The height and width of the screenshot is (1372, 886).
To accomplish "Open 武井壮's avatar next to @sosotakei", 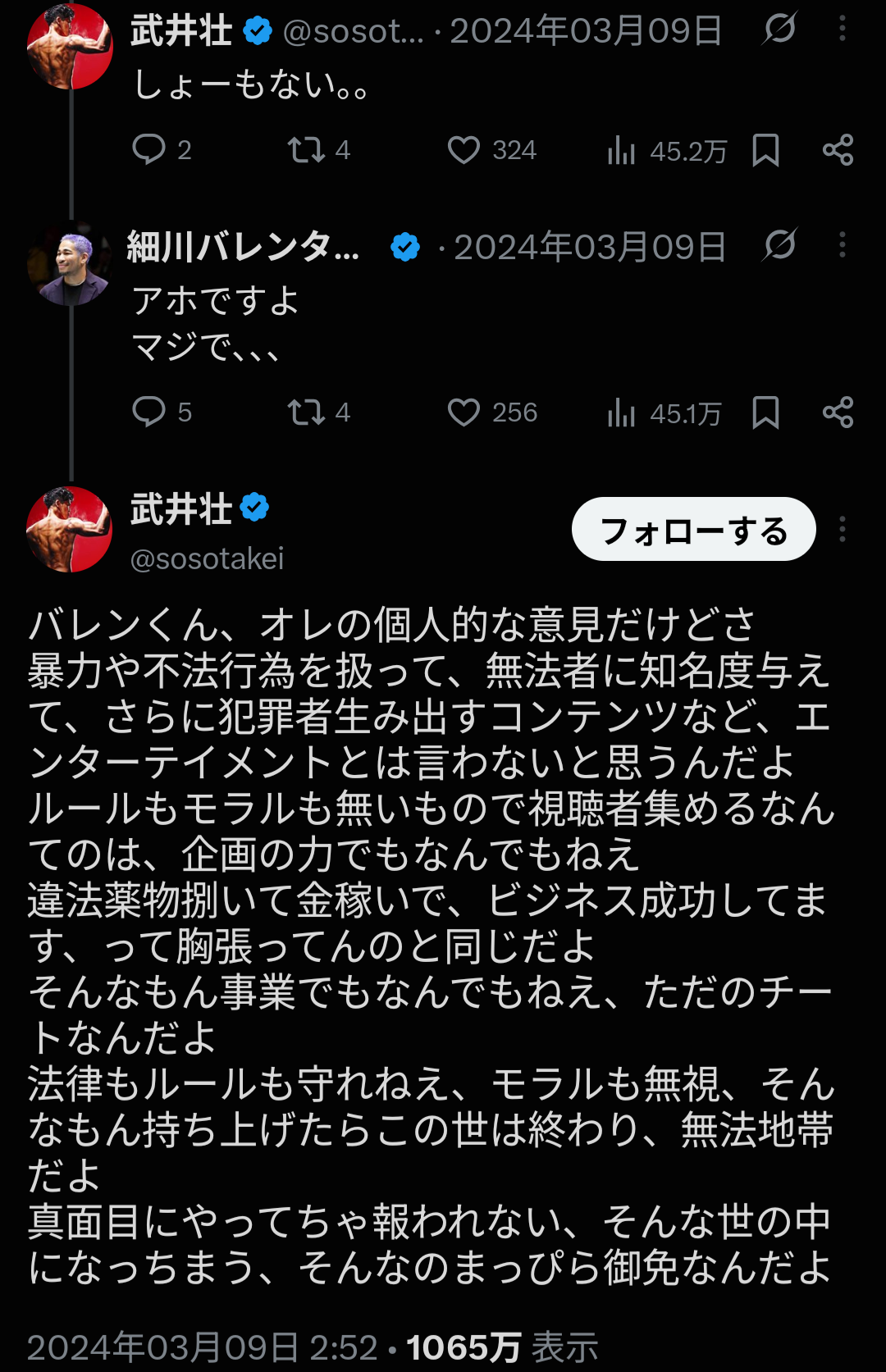I will [x=70, y=530].
